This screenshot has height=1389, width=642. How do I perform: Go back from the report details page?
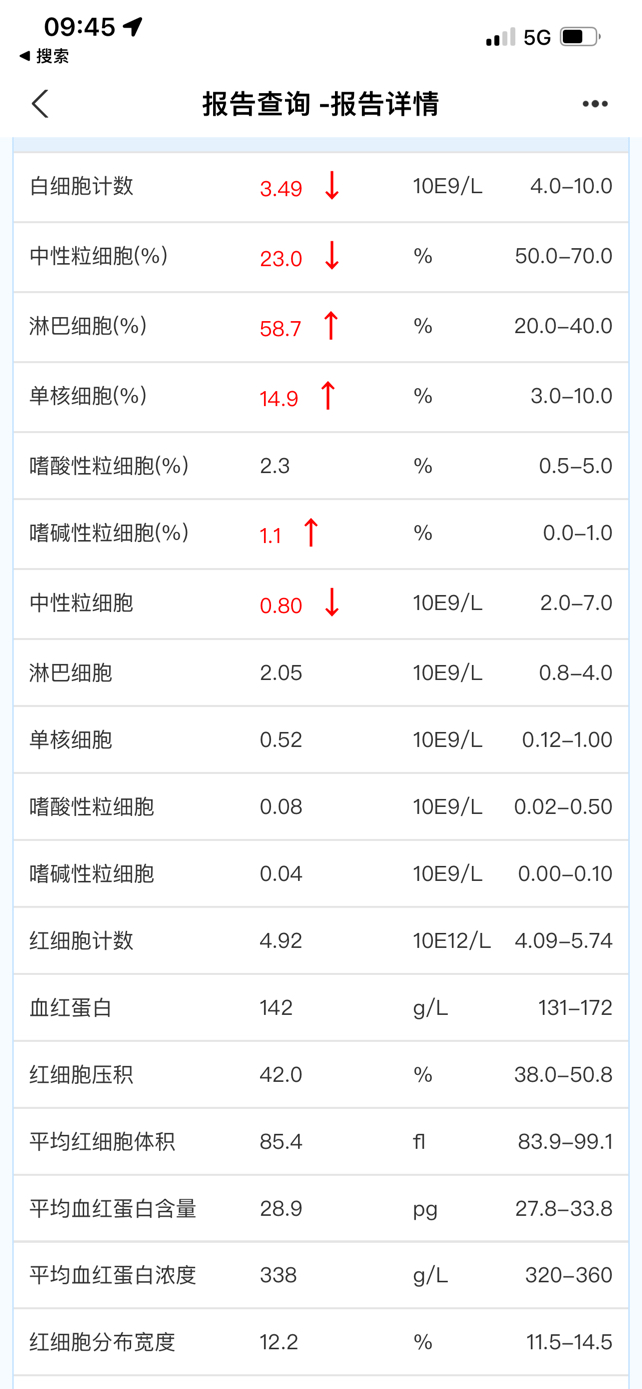click(x=40, y=104)
